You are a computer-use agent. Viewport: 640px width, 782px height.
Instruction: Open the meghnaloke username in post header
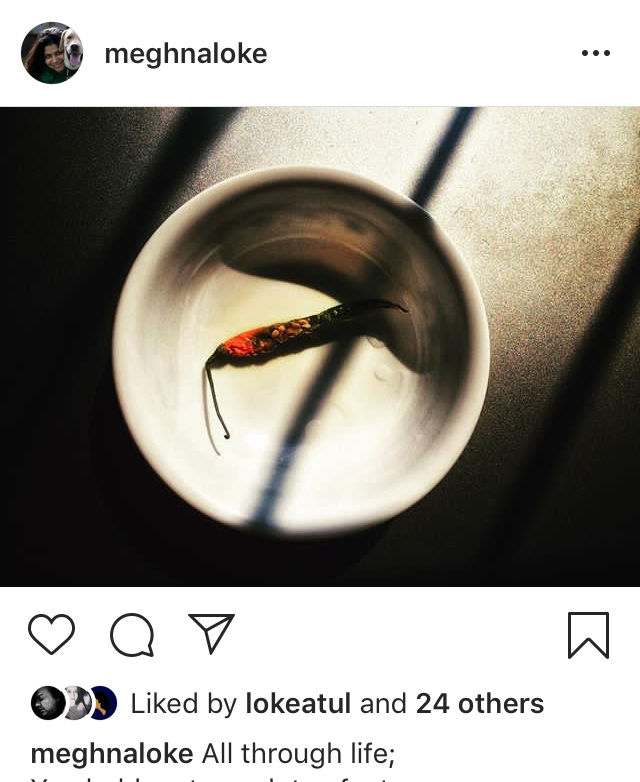point(186,53)
